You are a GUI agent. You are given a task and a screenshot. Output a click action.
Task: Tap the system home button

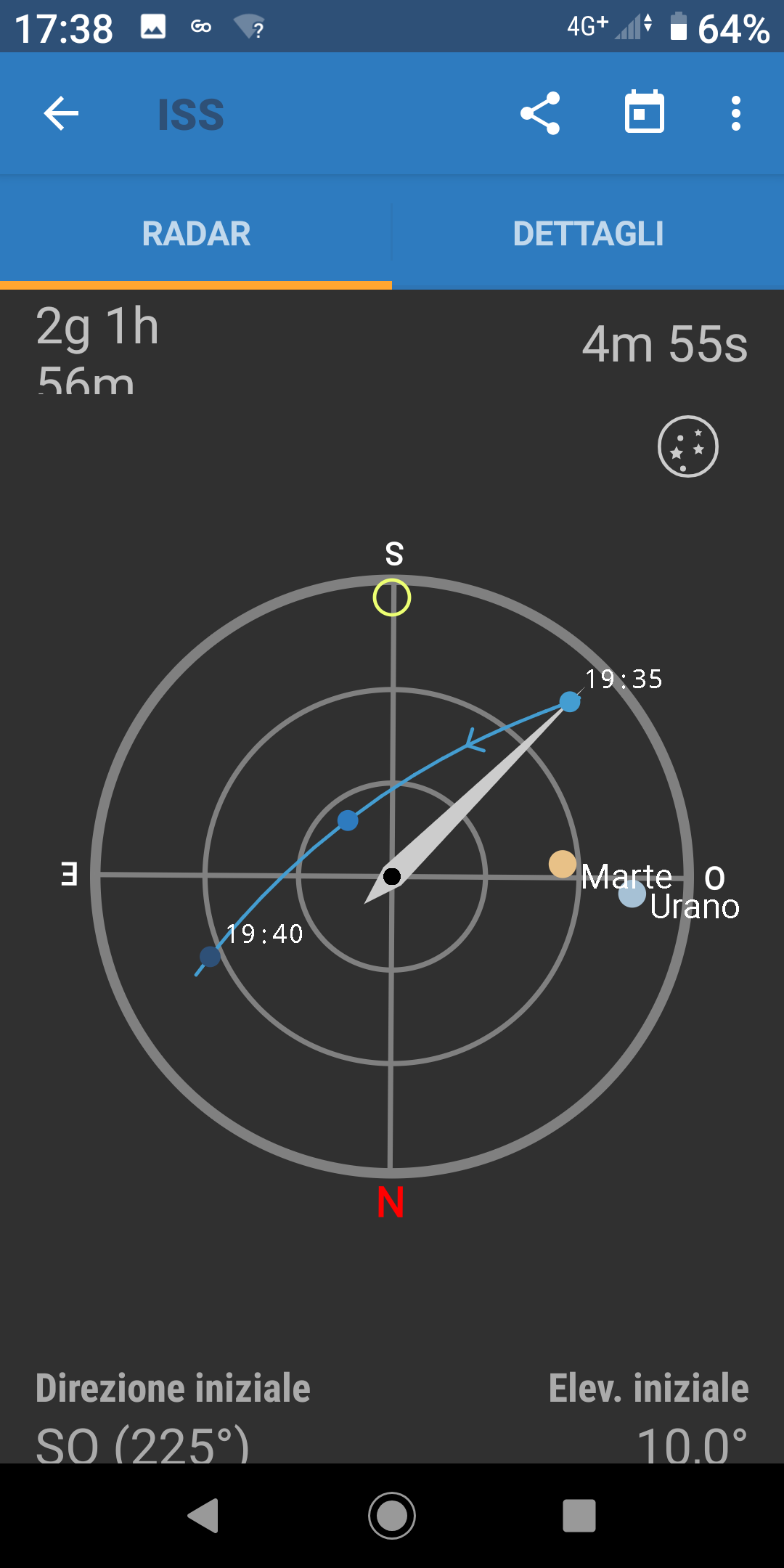pos(392,1516)
